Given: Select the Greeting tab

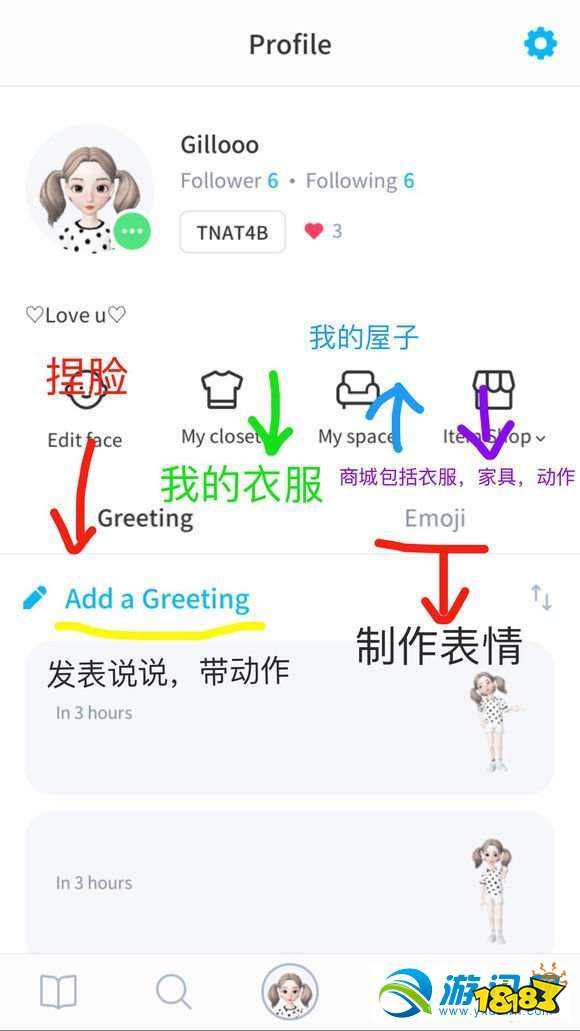Looking at the screenshot, I should pos(145,518).
